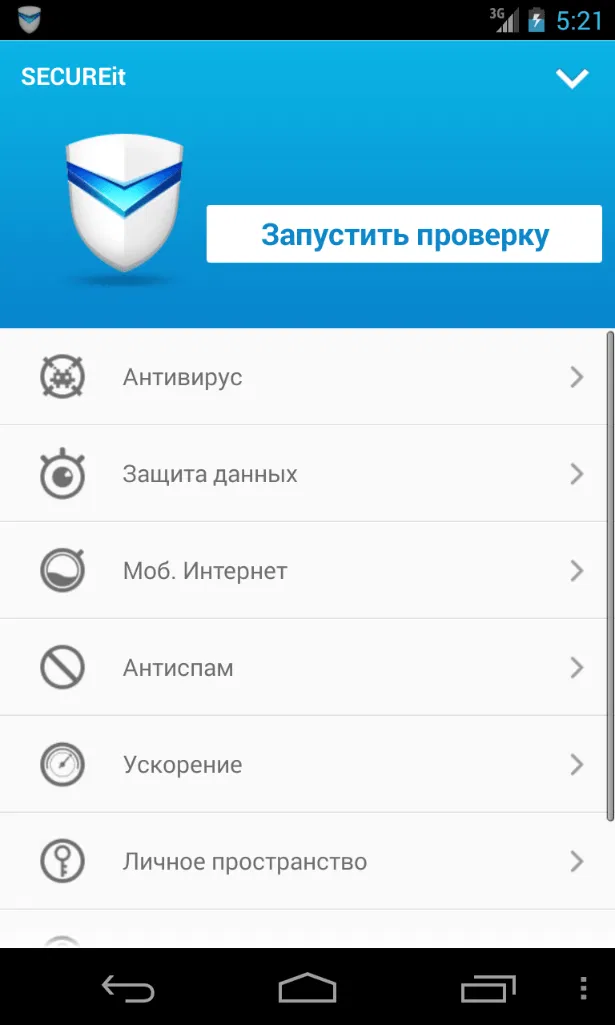615x1025 pixels.
Task: Open the Антивирус section
Action: pos(300,377)
